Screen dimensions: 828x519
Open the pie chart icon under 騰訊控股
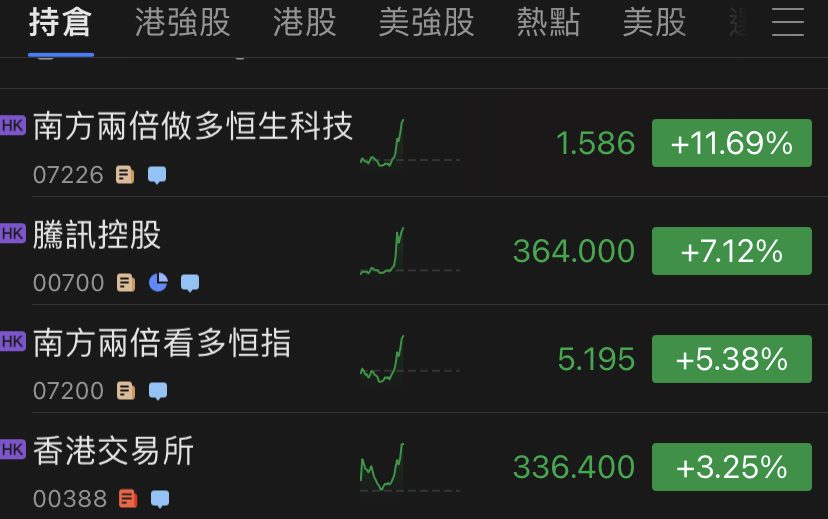click(158, 283)
